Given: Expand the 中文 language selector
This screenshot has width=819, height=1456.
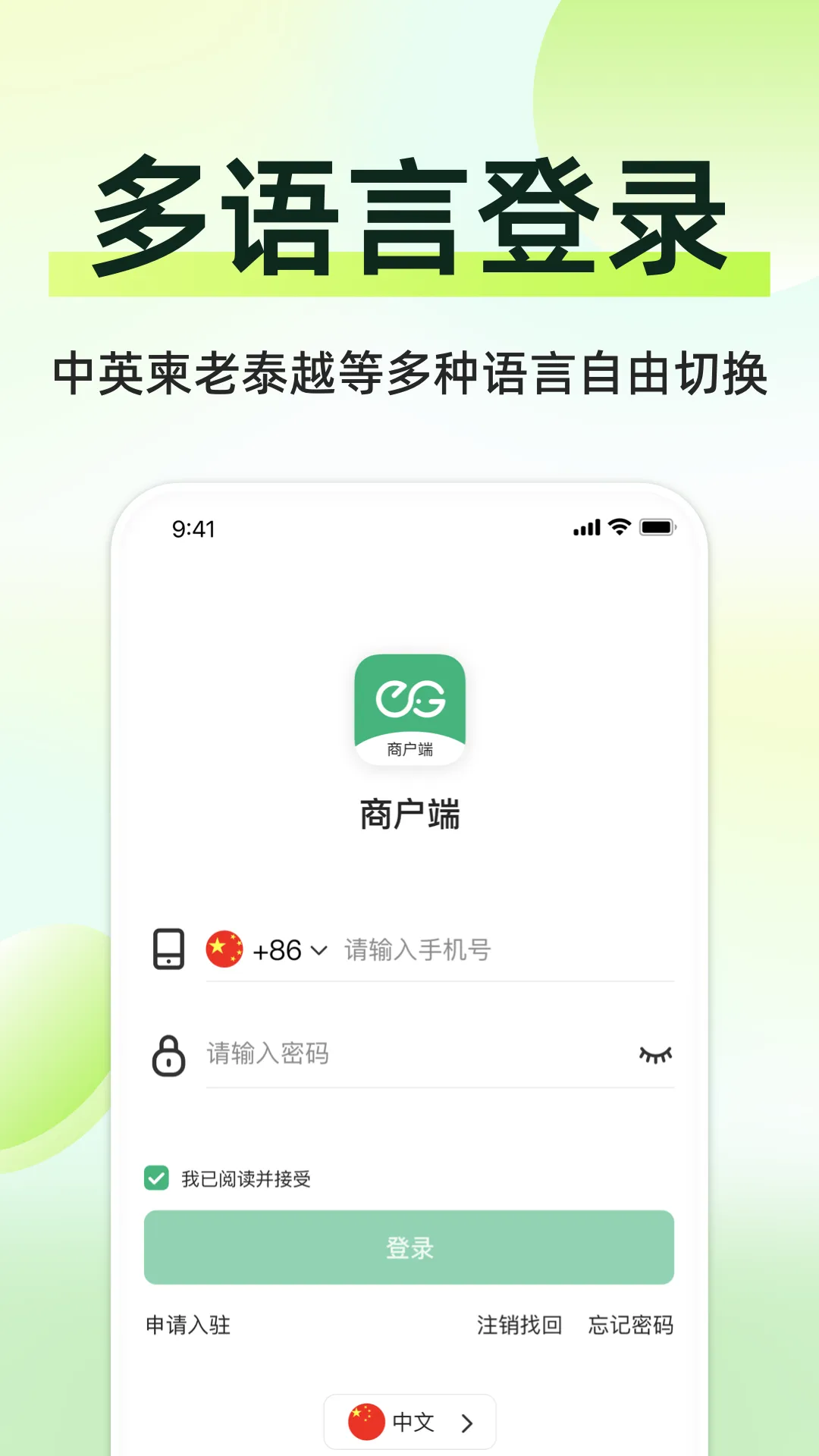Looking at the screenshot, I should pyautogui.click(x=409, y=1422).
